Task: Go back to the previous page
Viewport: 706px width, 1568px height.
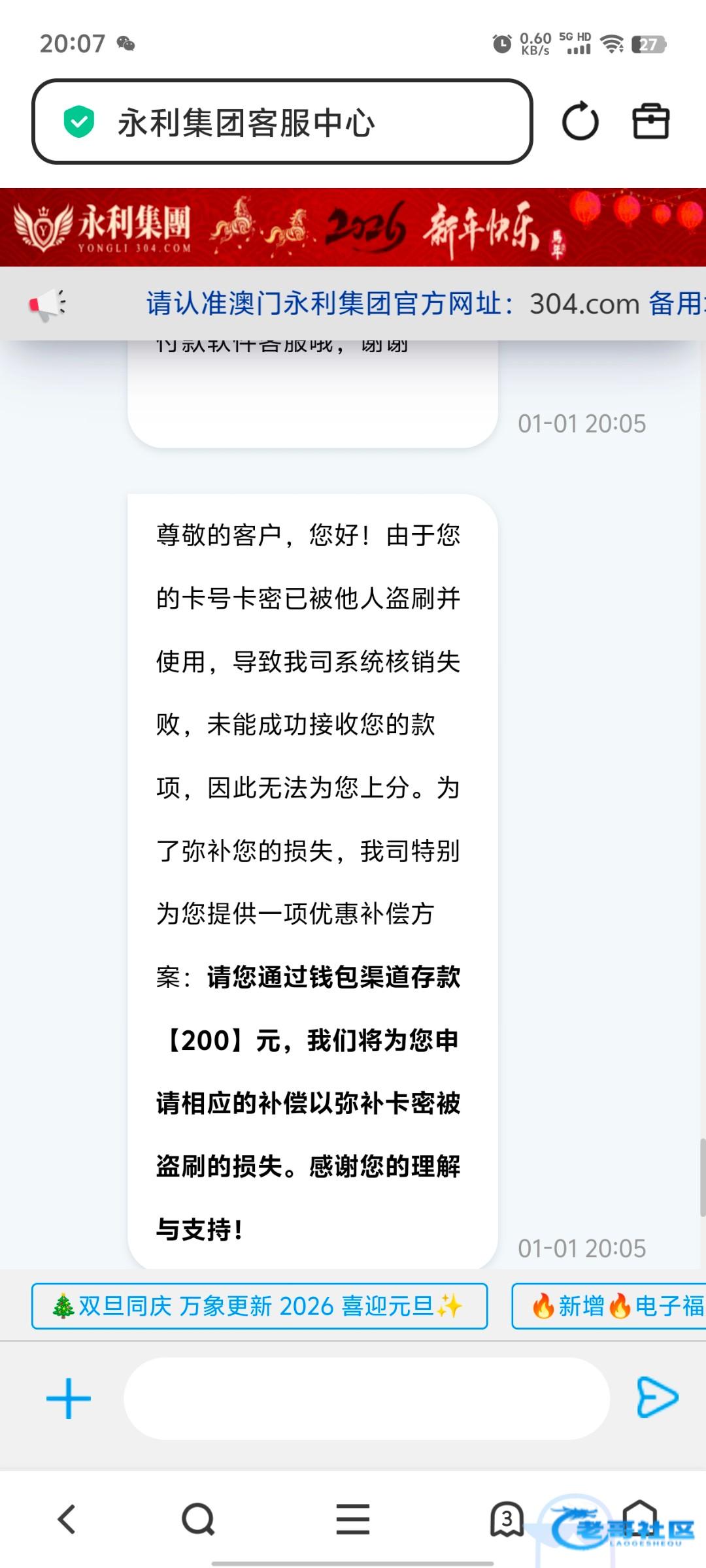Action: [67, 1519]
